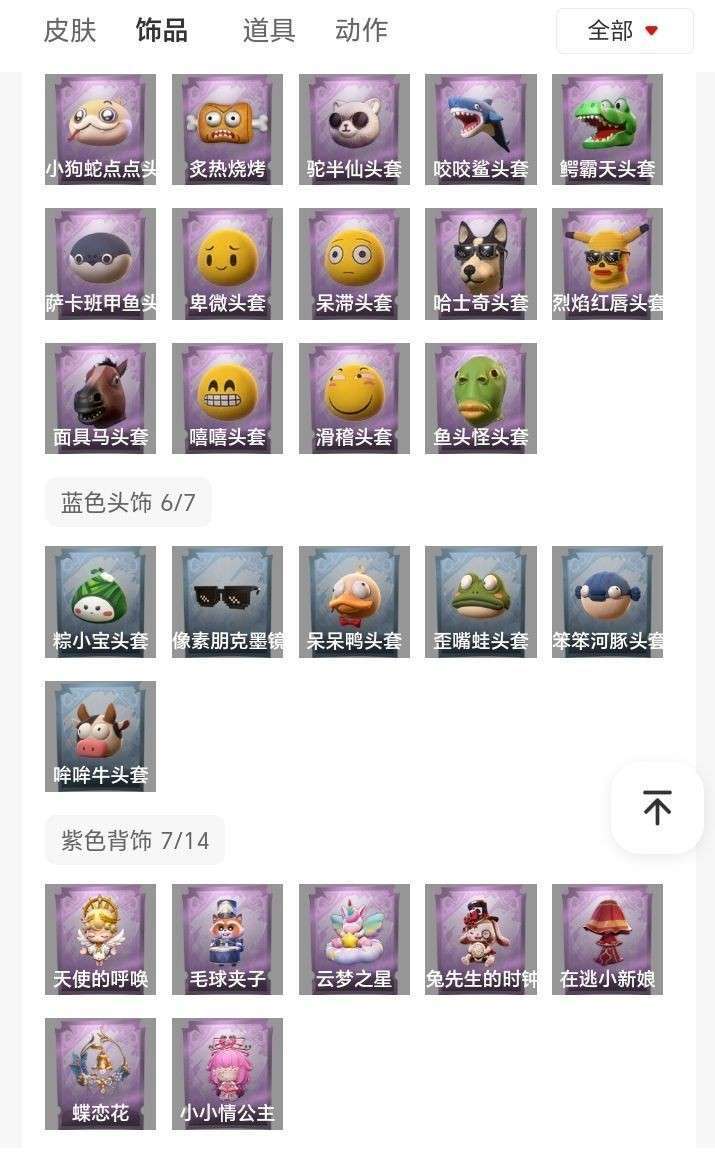Screen dimensions: 715x1154
Task: Switch to the 动作 tab
Action: coord(361,31)
